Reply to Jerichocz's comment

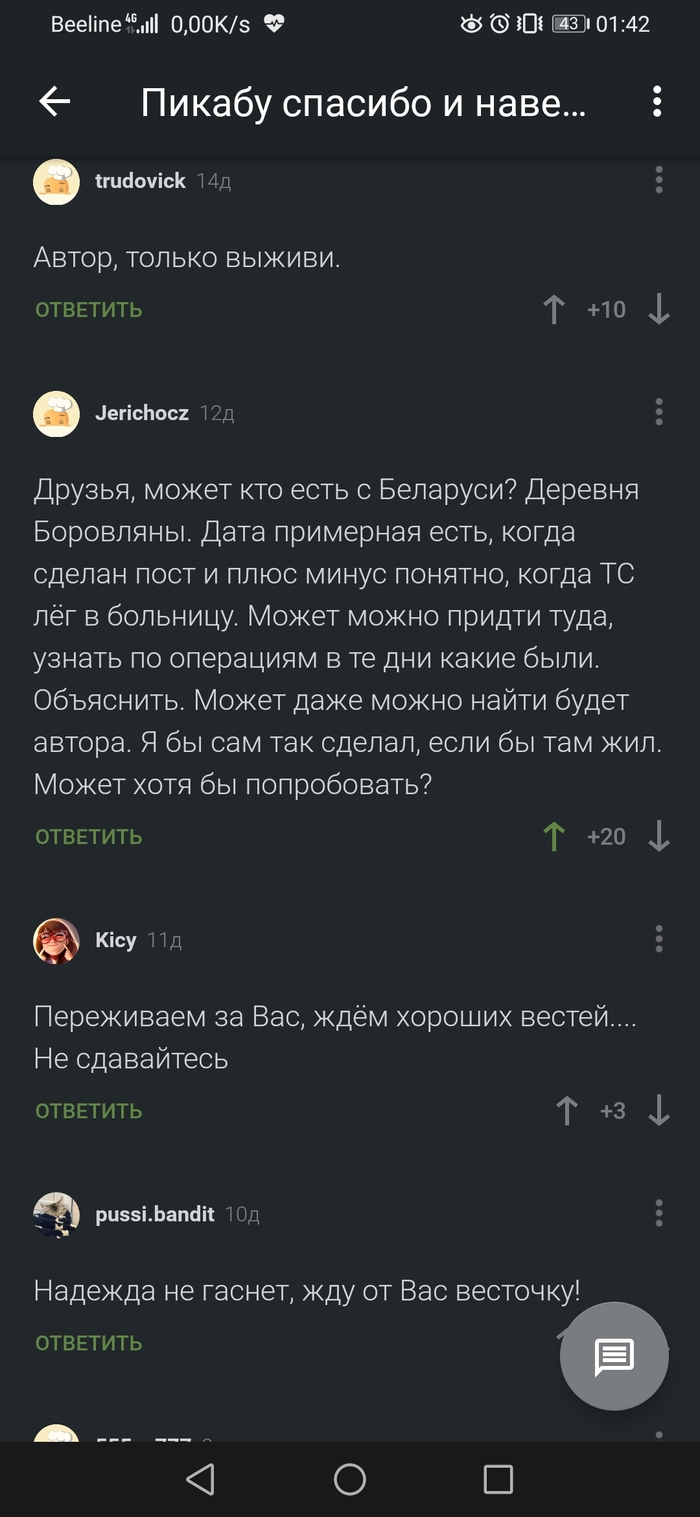(x=89, y=837)
